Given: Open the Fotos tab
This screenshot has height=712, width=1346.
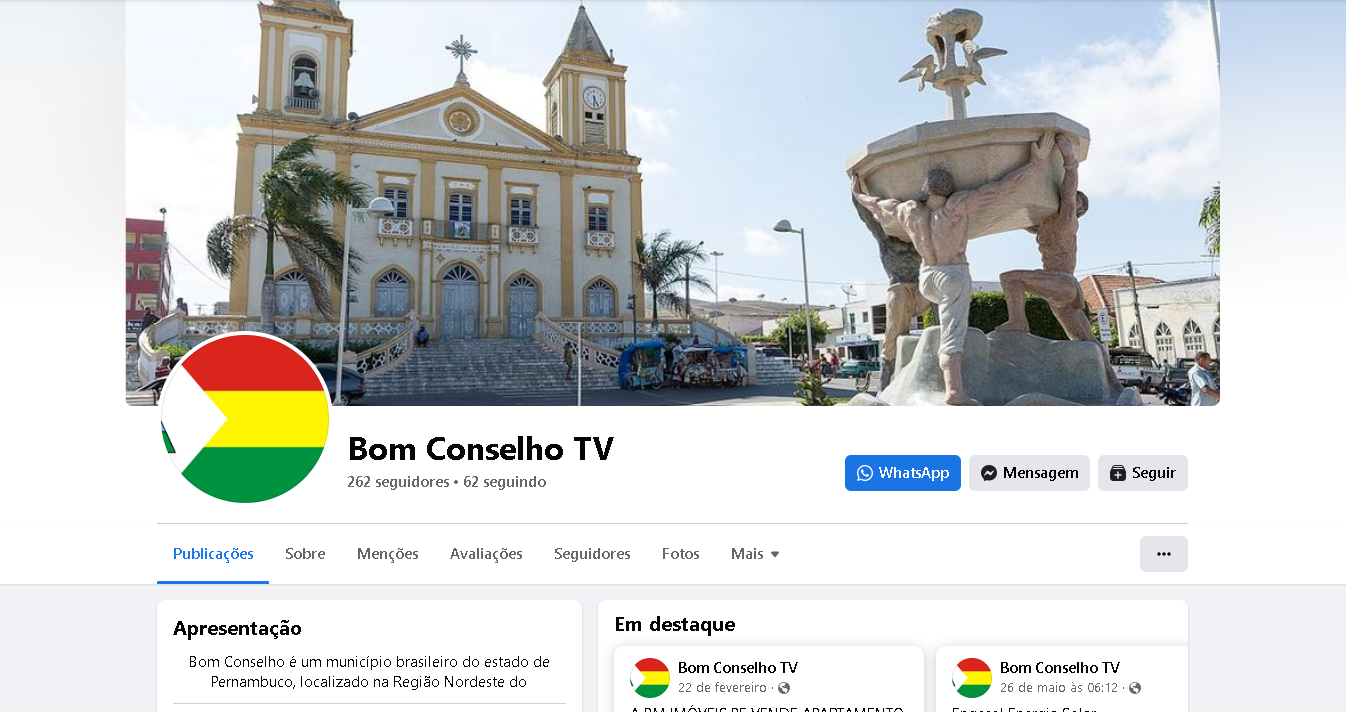Looking at the screenshot, I should point(680,554).
